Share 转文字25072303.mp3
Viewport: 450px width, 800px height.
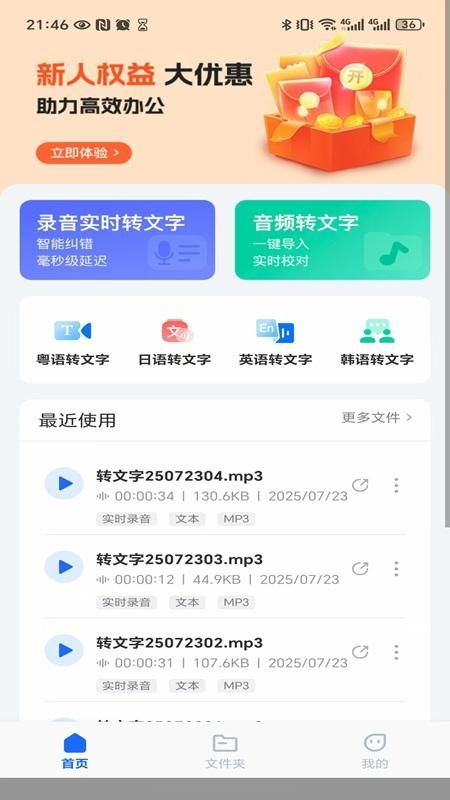360,568
